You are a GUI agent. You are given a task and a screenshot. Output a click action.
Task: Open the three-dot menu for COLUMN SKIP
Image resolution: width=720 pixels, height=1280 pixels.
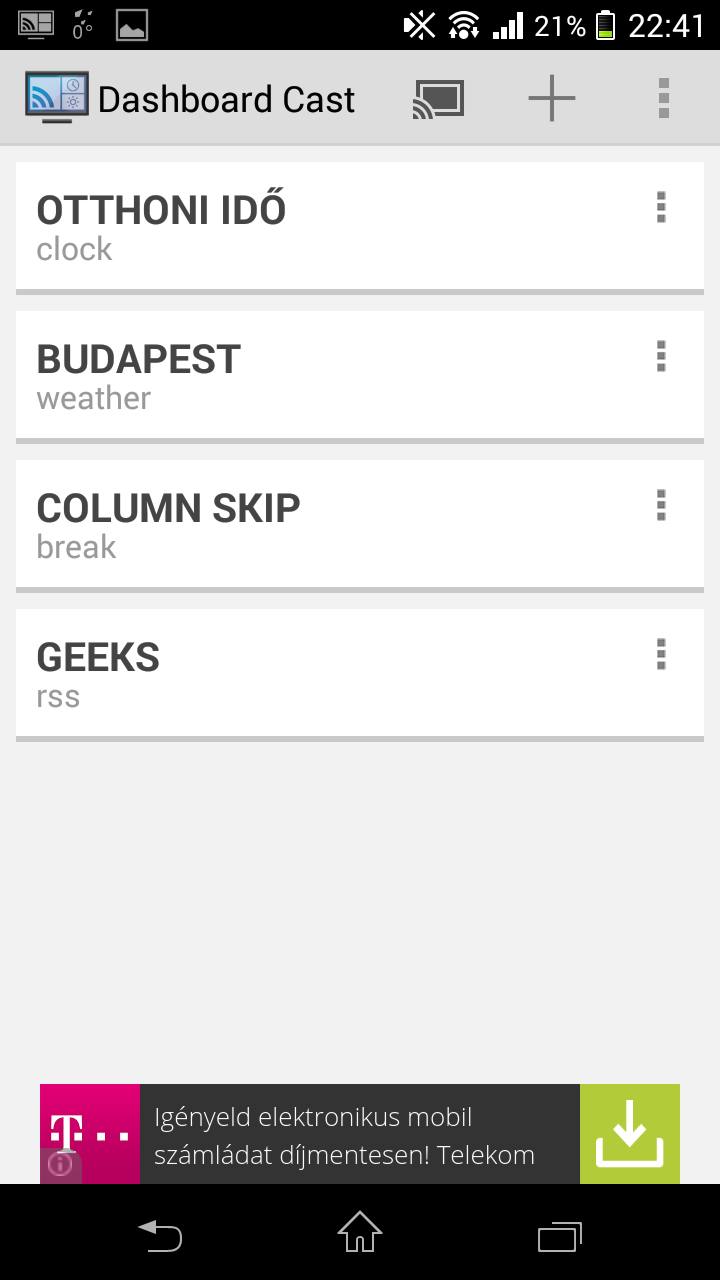click(x=661, y=505)
